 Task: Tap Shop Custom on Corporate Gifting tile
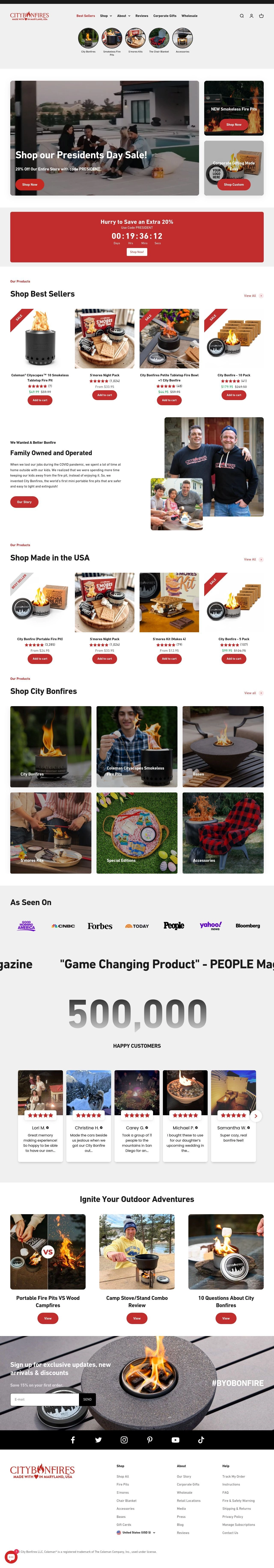tap(234, 184)
